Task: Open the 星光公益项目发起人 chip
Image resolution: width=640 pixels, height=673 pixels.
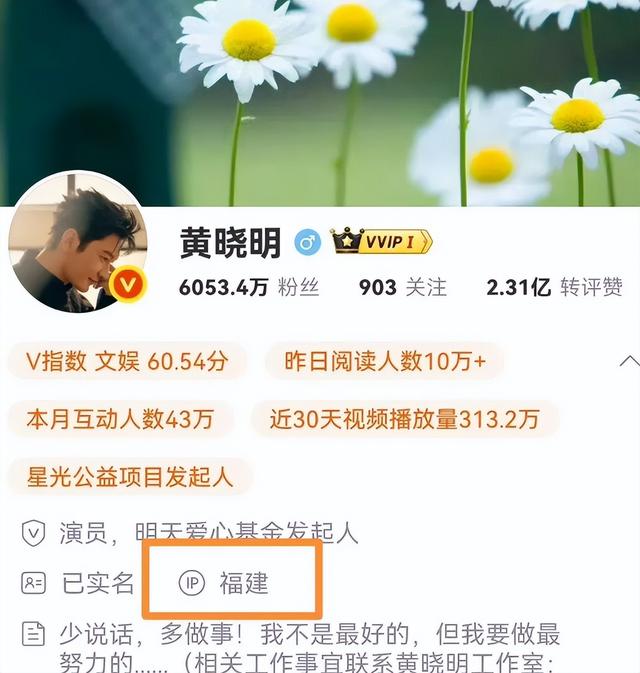Action: coord(130,476)
